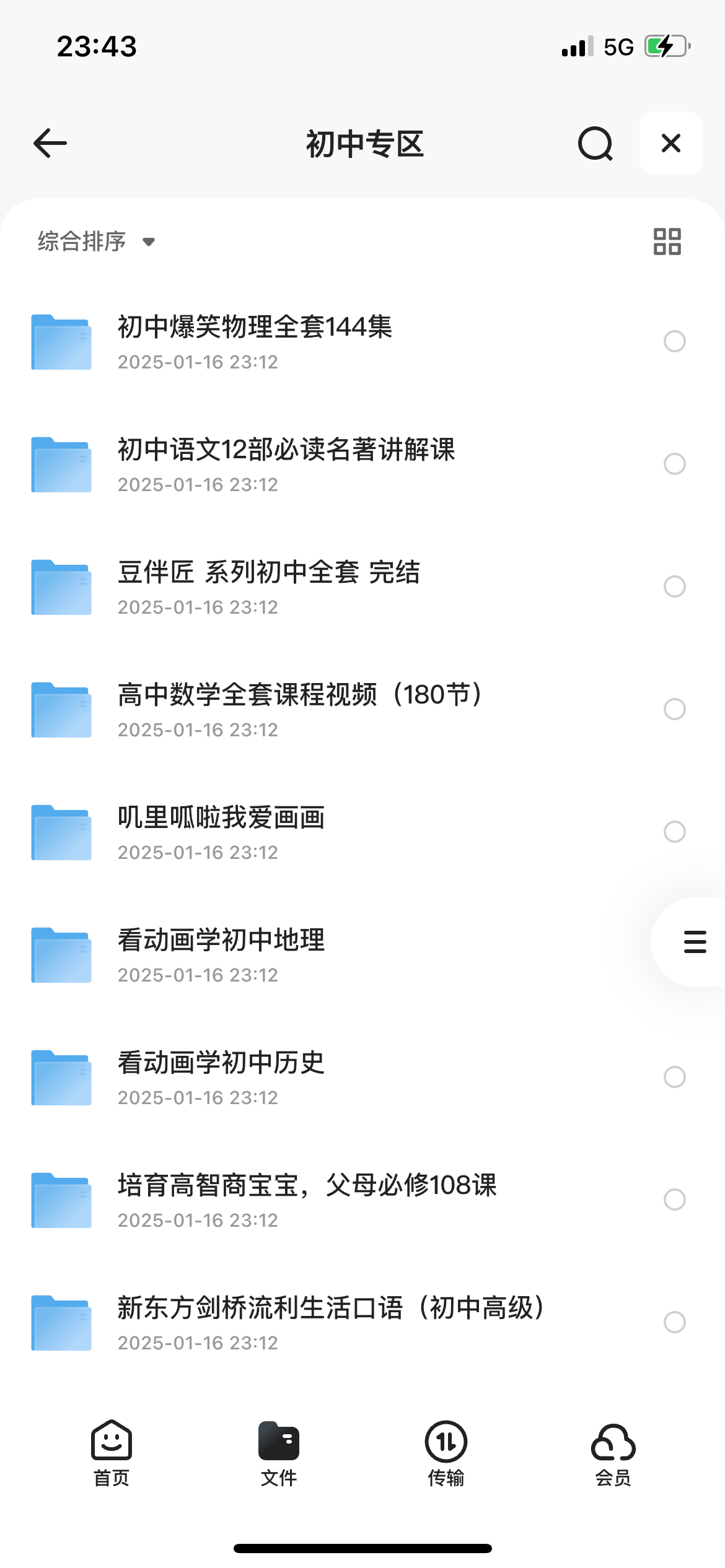This screenshot has width=725, height=1568.
Task: Switch to the 文件 tab
Action: [x=279, y=1453]
